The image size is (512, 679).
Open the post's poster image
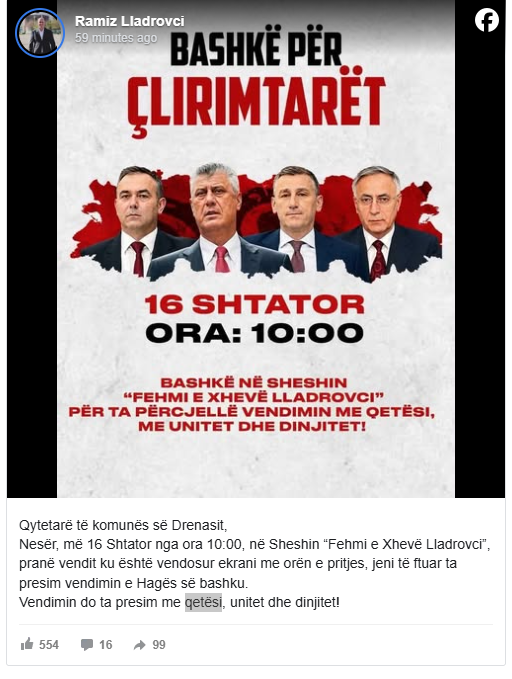(x=256, y=249)
